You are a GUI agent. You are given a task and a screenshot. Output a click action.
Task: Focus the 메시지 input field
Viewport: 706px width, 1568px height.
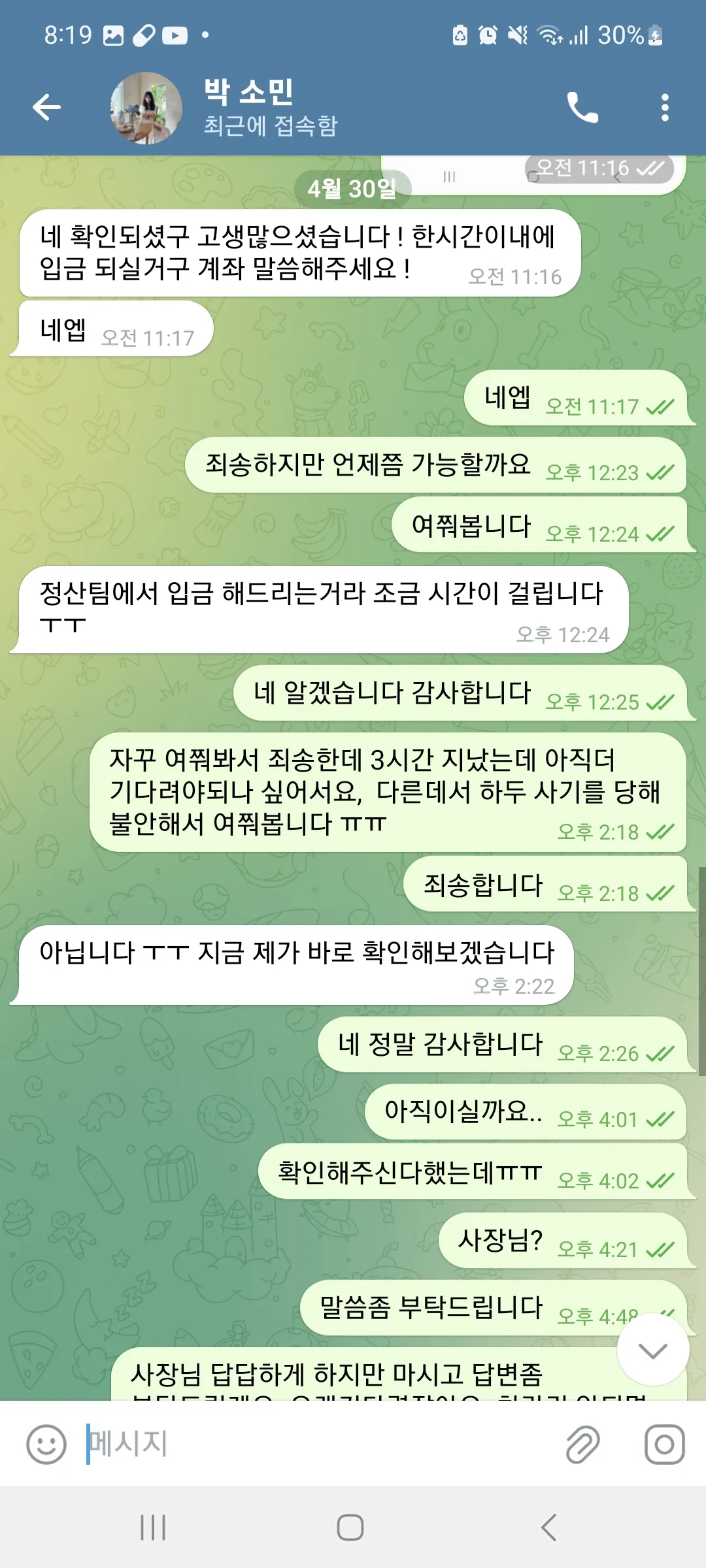(x=314, y=1445)
